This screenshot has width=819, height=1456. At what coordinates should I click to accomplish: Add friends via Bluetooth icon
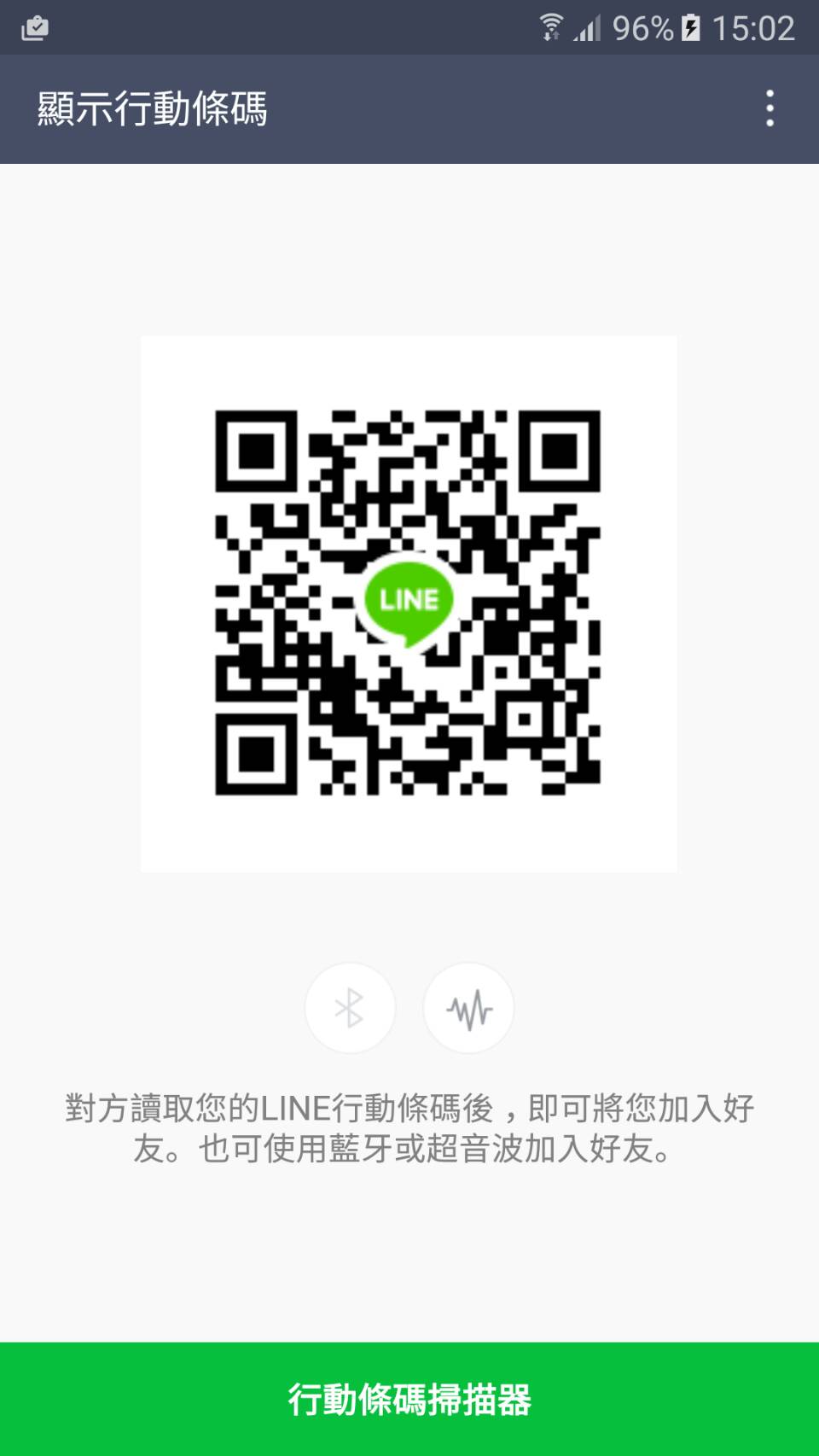coord(350,1008)
